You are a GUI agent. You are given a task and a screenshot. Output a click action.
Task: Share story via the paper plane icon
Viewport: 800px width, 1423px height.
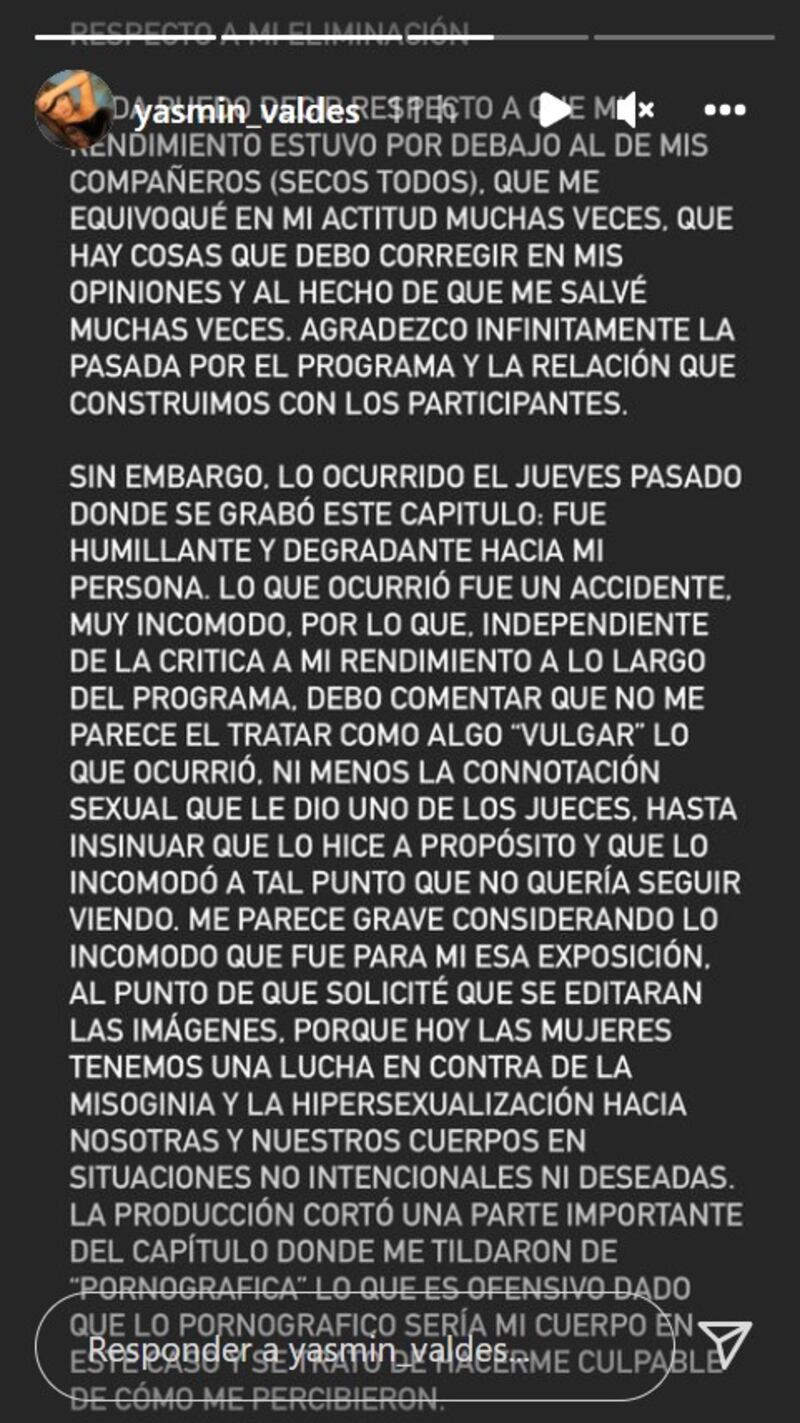coord(724,1347)
